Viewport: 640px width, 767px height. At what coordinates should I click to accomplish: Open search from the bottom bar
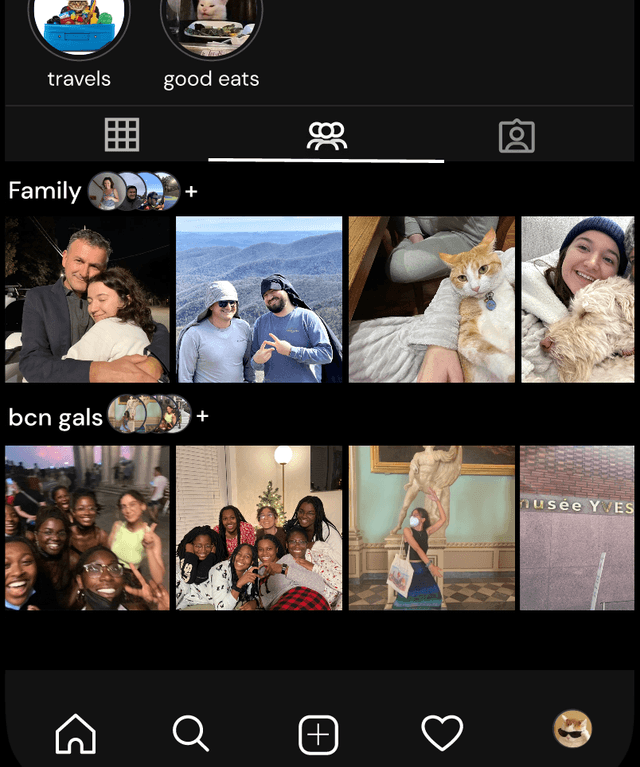190,734
